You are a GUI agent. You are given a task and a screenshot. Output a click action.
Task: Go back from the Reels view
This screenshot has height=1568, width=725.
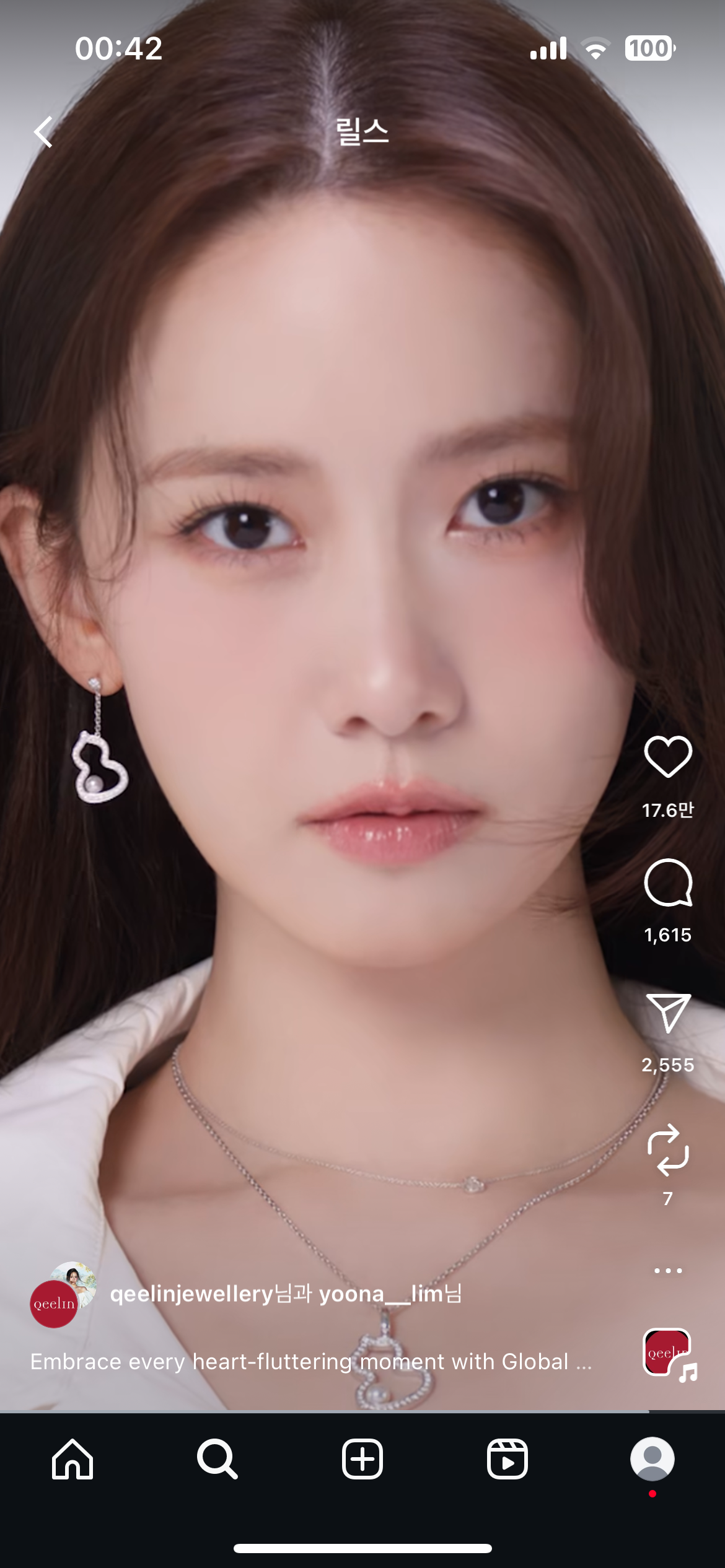coord(43,132)
